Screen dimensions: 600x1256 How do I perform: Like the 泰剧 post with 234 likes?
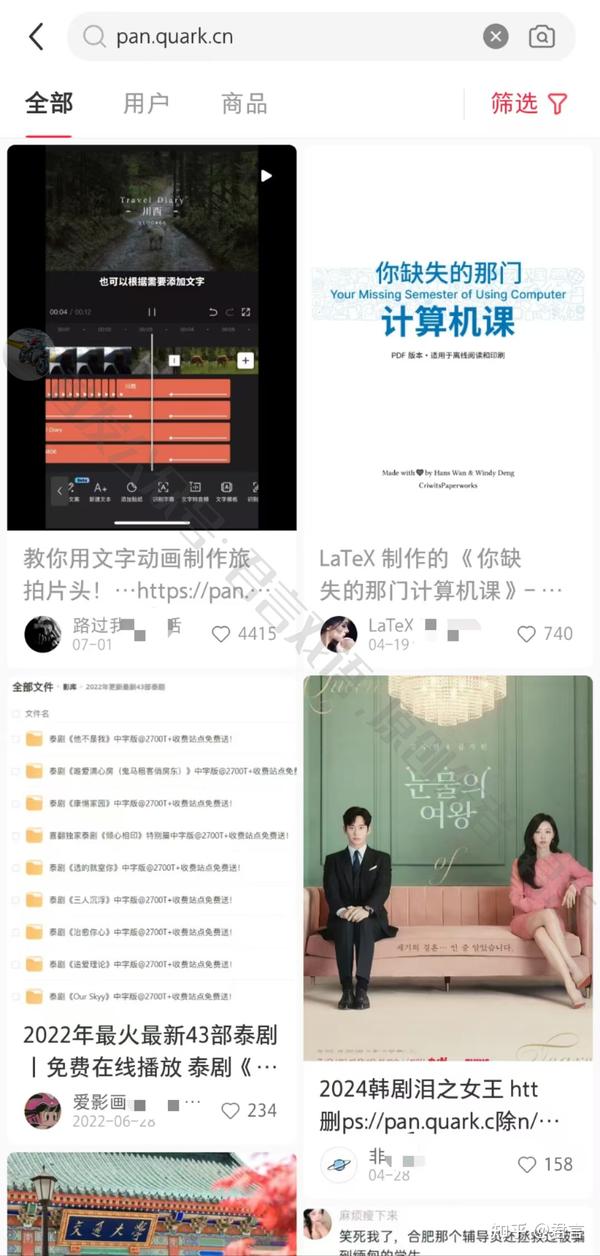(231, 1111)
